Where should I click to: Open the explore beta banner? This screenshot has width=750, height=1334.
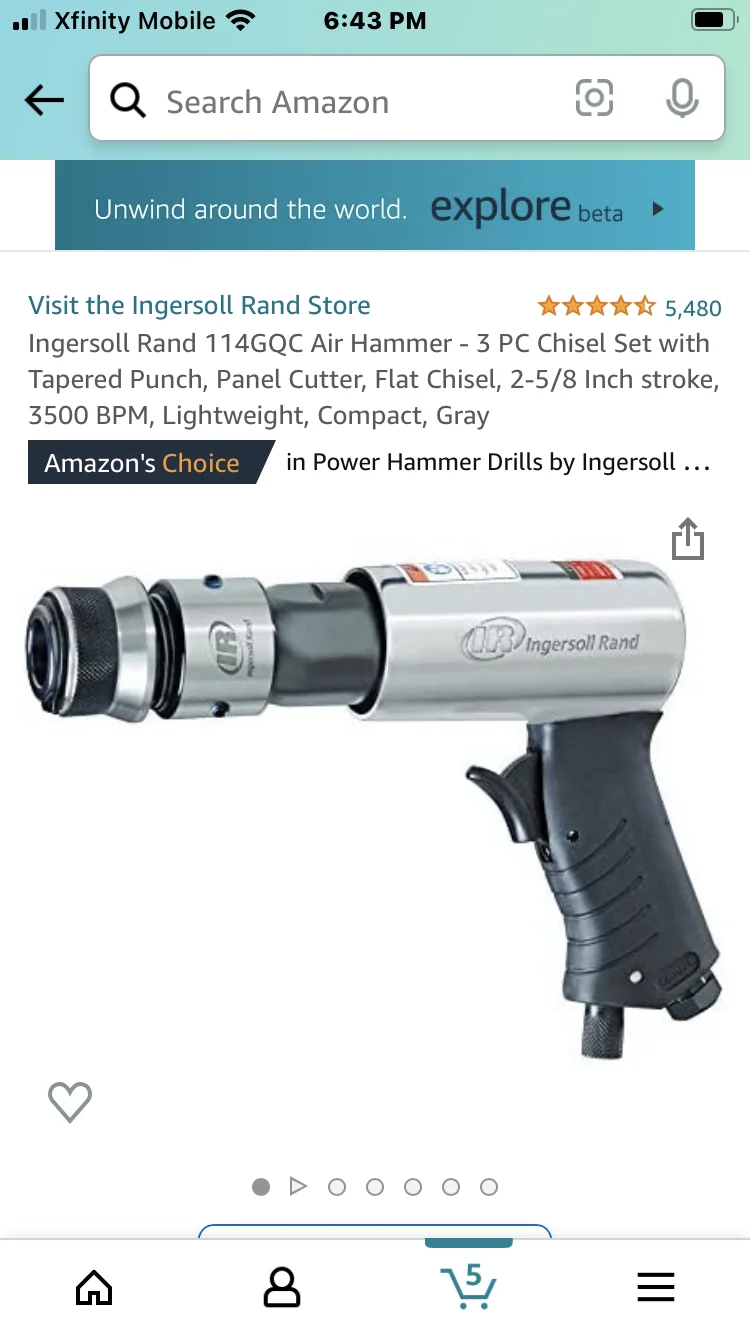tap(375, 208)
